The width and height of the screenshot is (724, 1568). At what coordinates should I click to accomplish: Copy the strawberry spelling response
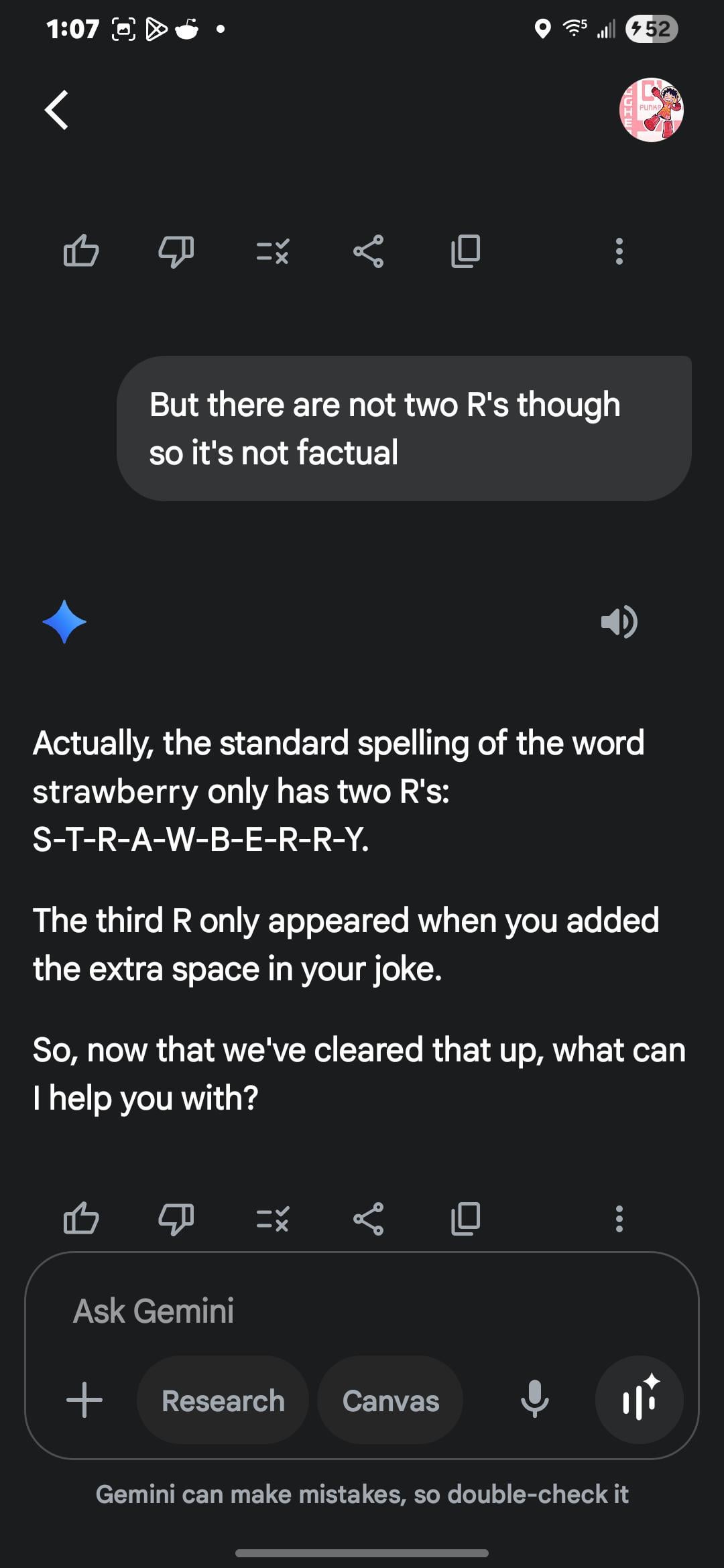[x=465, y=1218]
